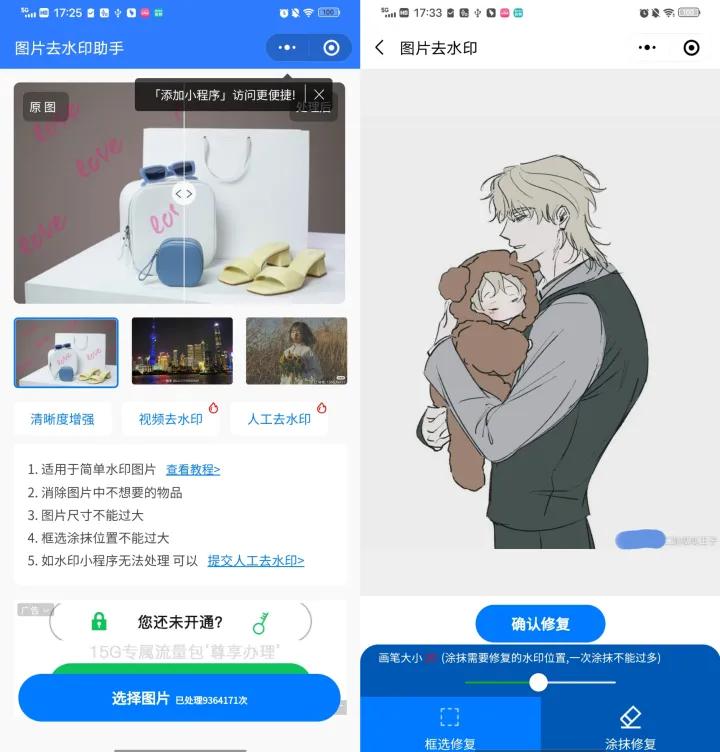The height and width of the screenshot is (752, 720).
Task: Tap the 确认修复 confirm repair button
Action: coord(540,622)
